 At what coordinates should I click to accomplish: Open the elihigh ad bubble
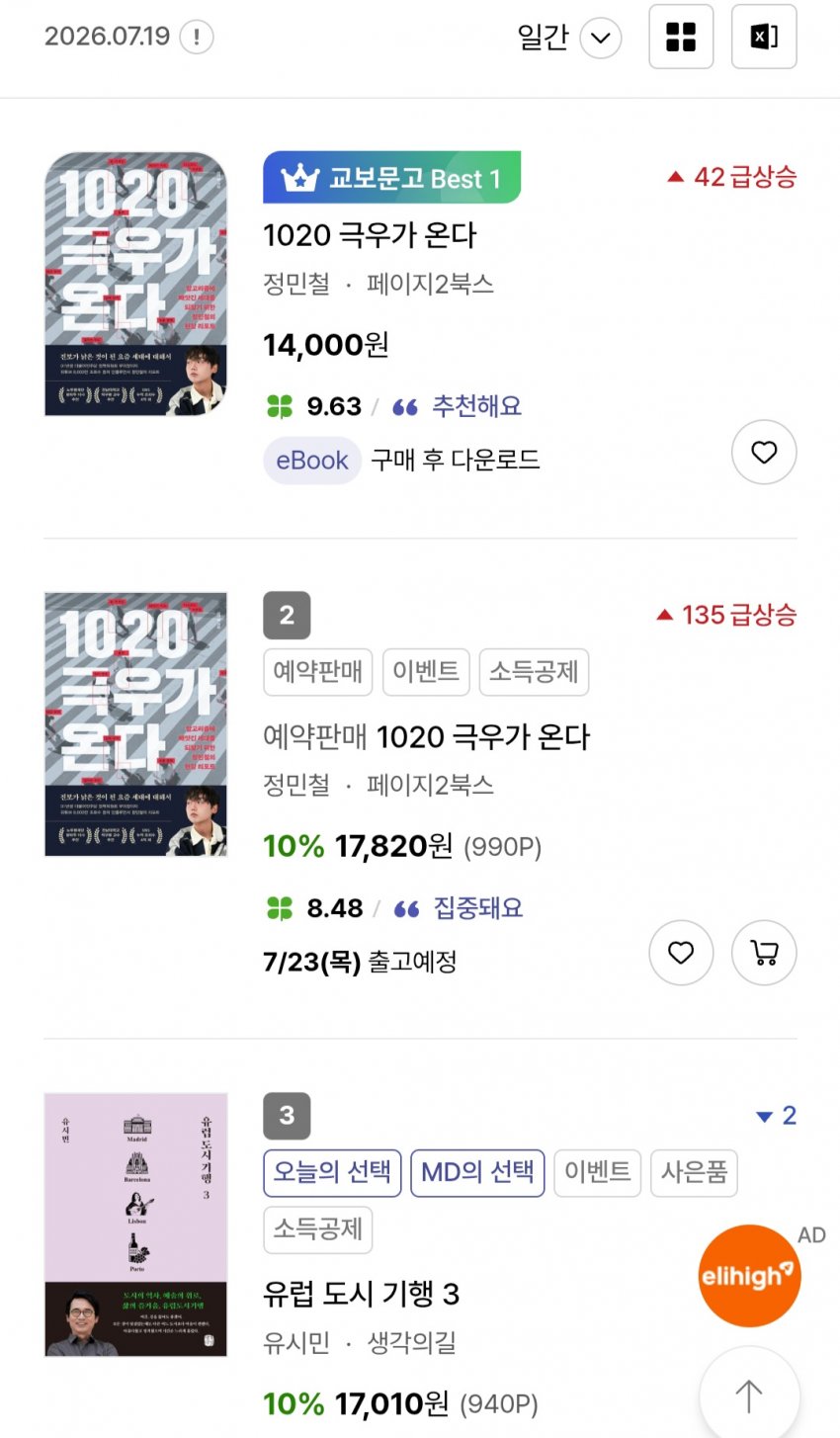[x=749, y=1275]
